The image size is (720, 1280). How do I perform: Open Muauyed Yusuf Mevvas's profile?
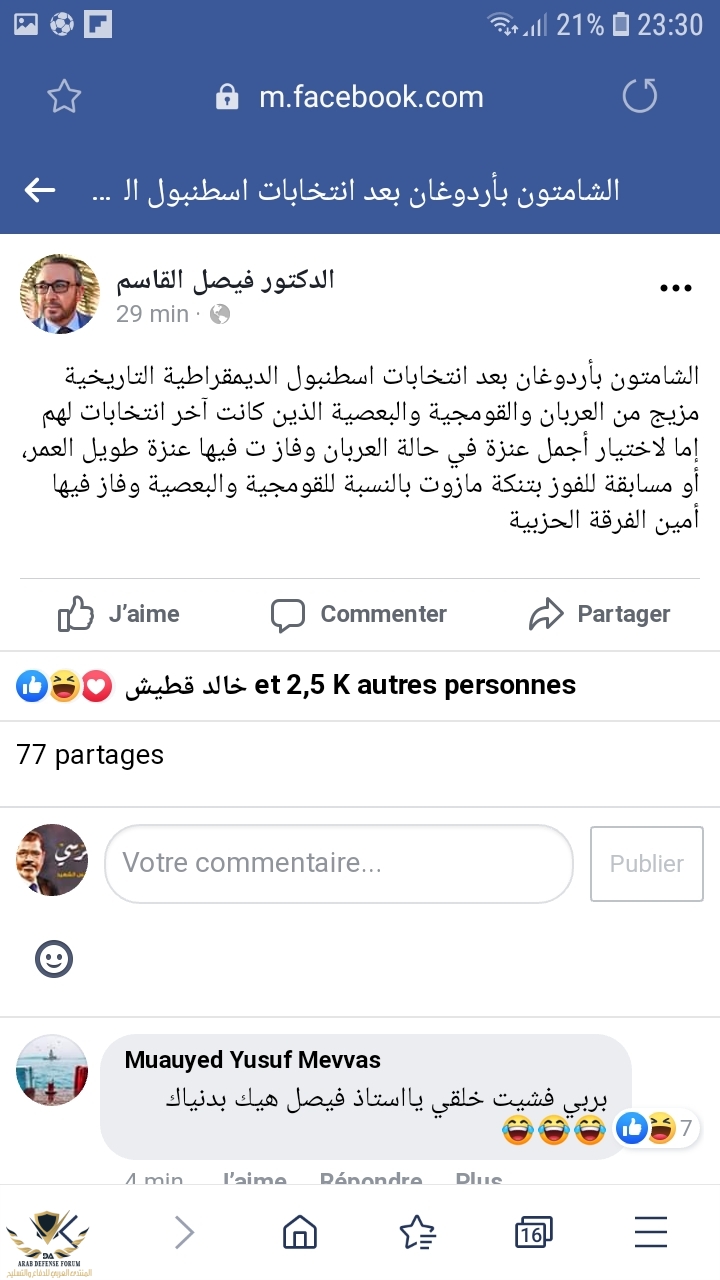pos(252,1060)
